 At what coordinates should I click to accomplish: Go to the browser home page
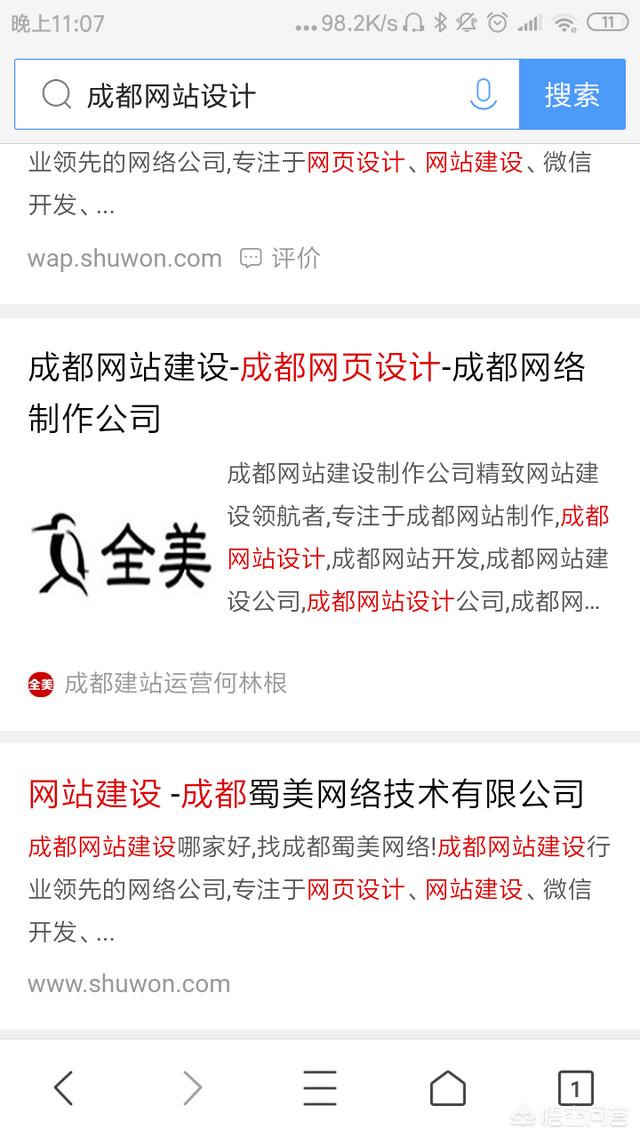pyautogui.click(x=447, y=1088)
